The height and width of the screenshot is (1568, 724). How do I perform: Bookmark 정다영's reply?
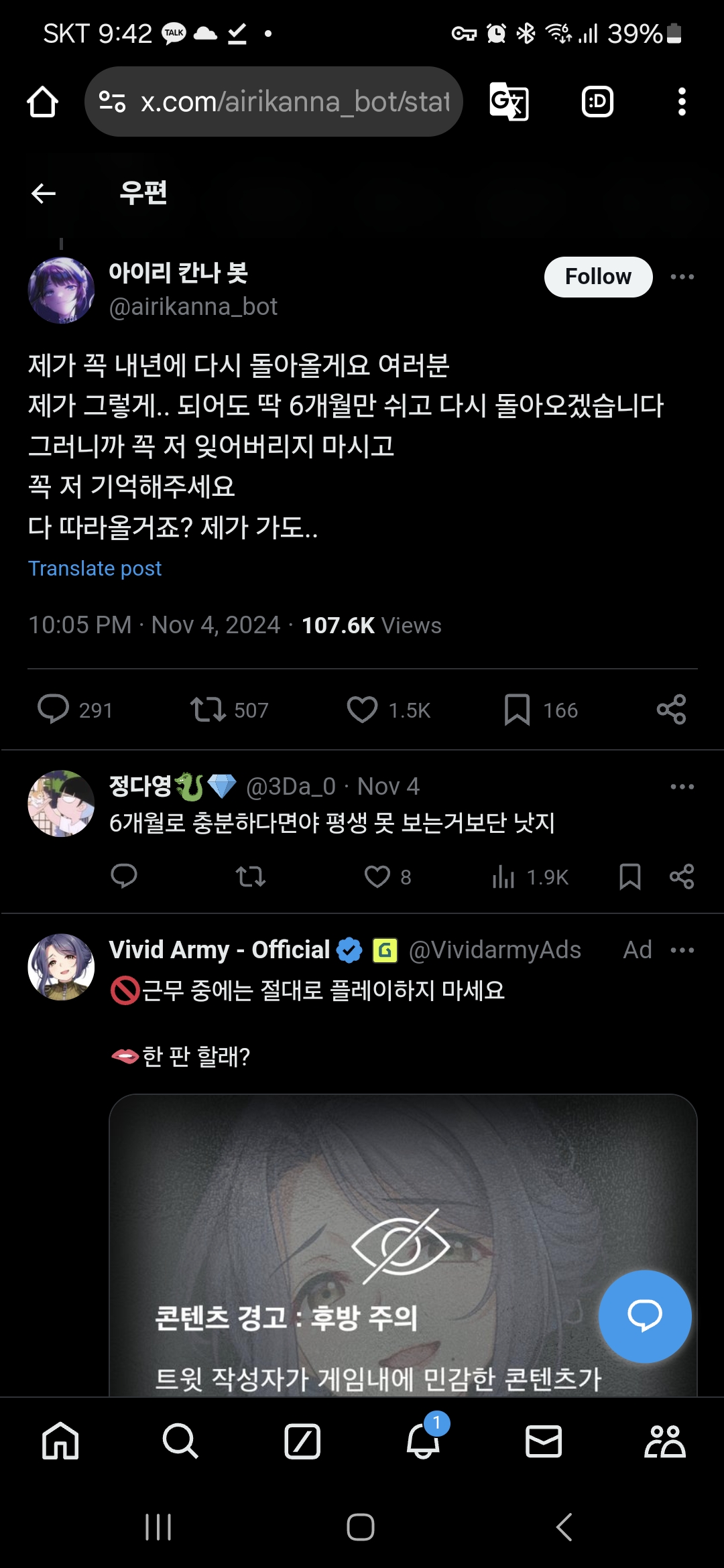click(x=629, y=876)
